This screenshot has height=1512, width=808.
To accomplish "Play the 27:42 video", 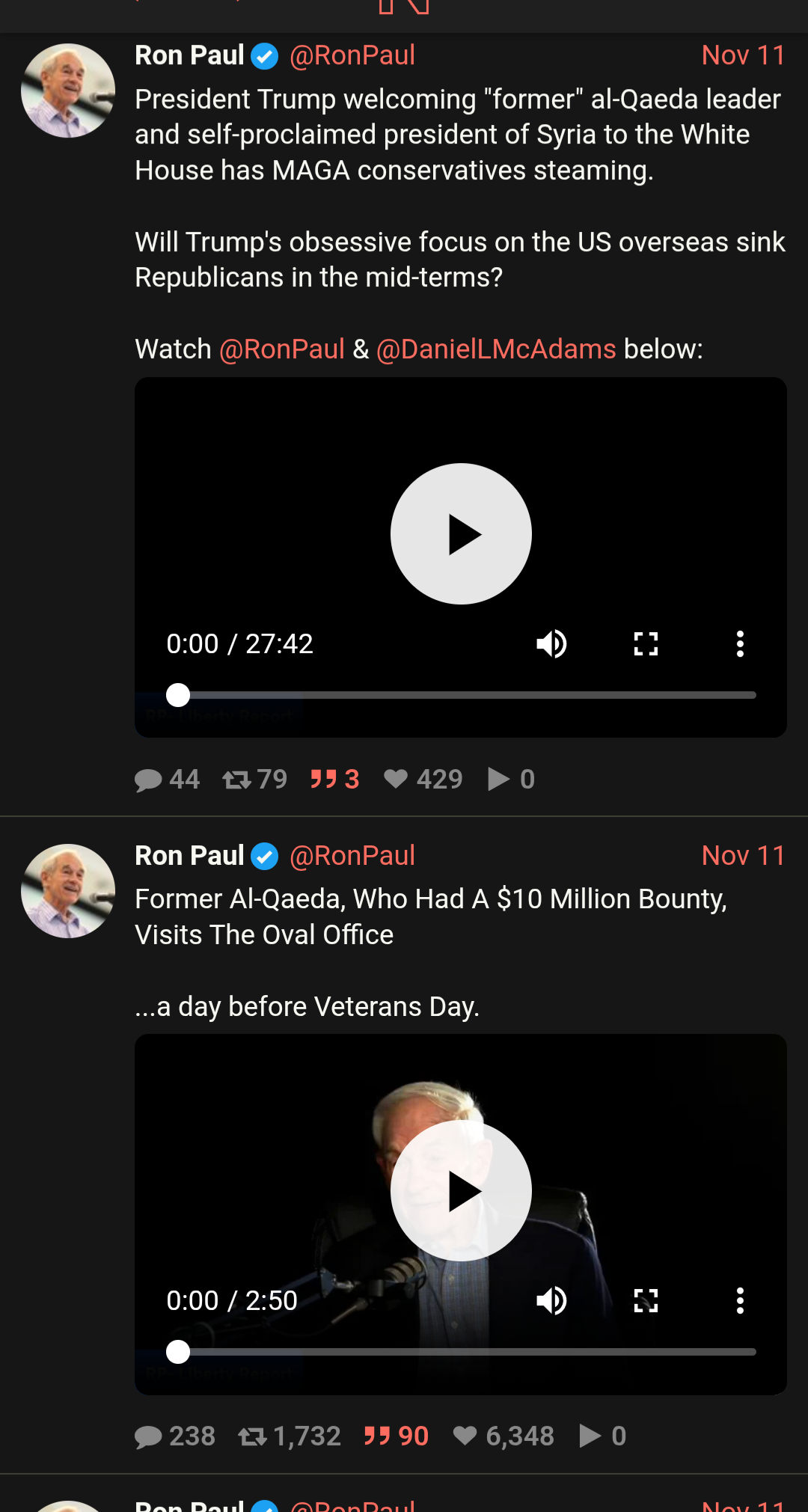I will [x=461, y=533].
